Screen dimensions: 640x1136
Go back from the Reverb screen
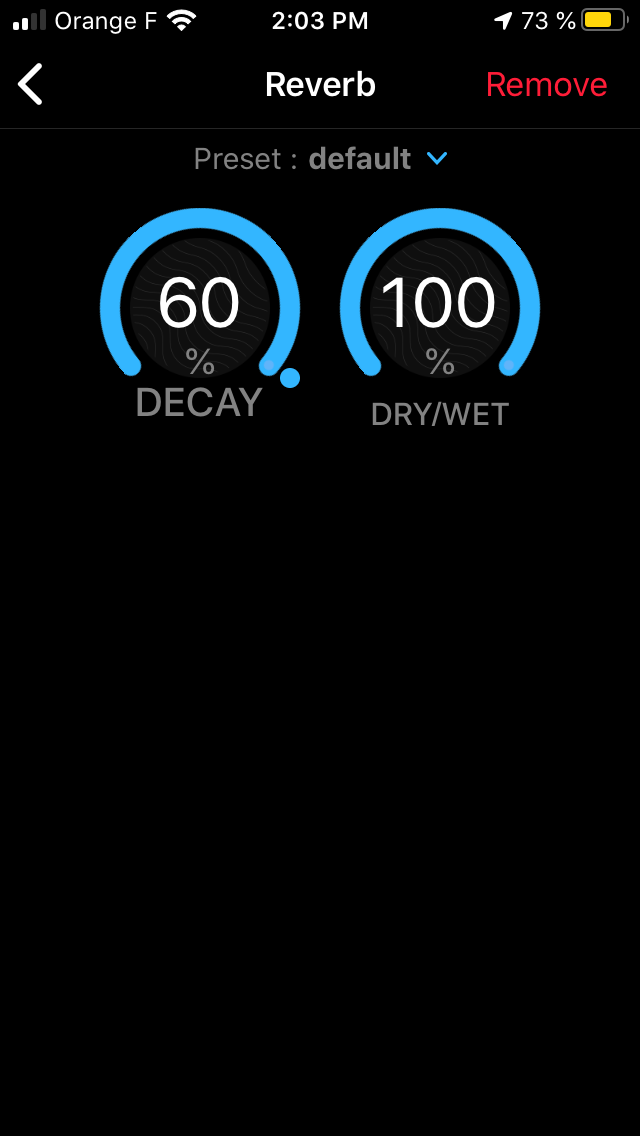click(31, 85)
